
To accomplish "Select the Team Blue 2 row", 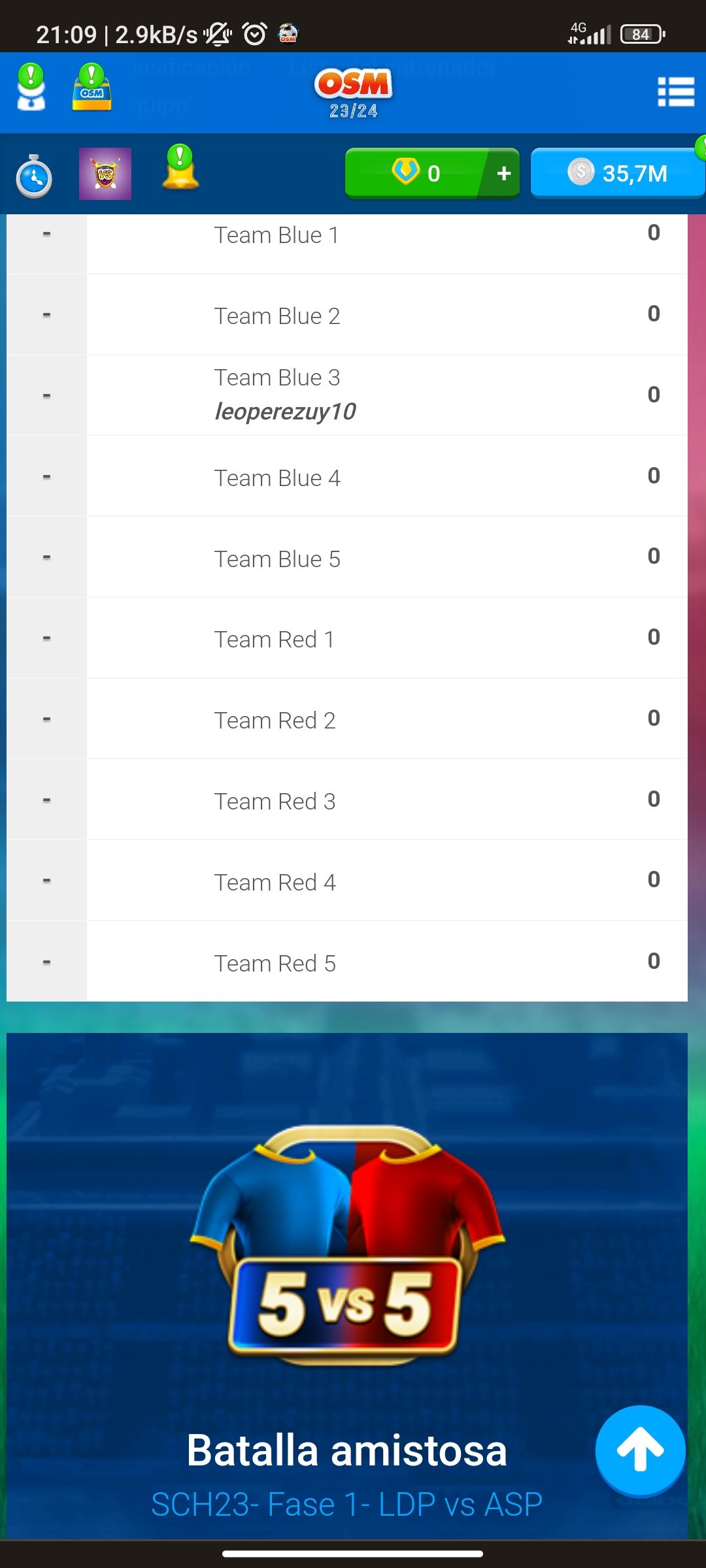I will (346, 316).
